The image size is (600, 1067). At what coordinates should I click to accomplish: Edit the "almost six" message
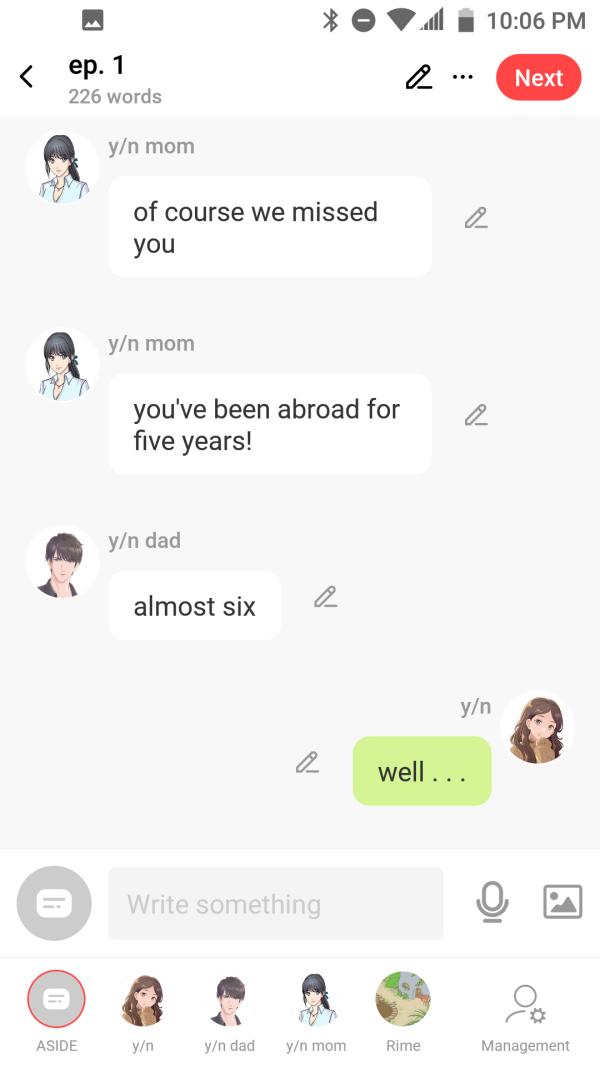click(x=325, y=597)
